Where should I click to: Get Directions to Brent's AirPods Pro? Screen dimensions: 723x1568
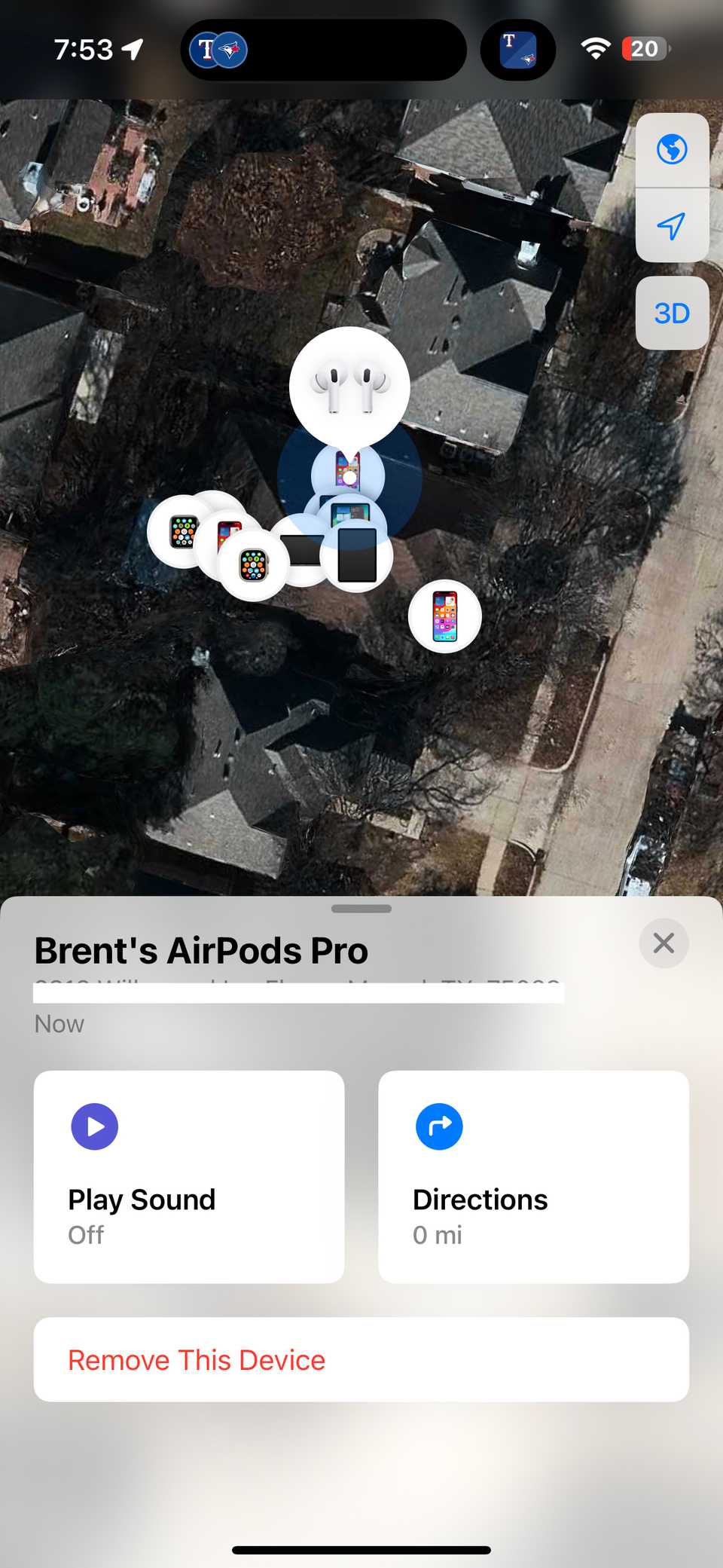532,1175
